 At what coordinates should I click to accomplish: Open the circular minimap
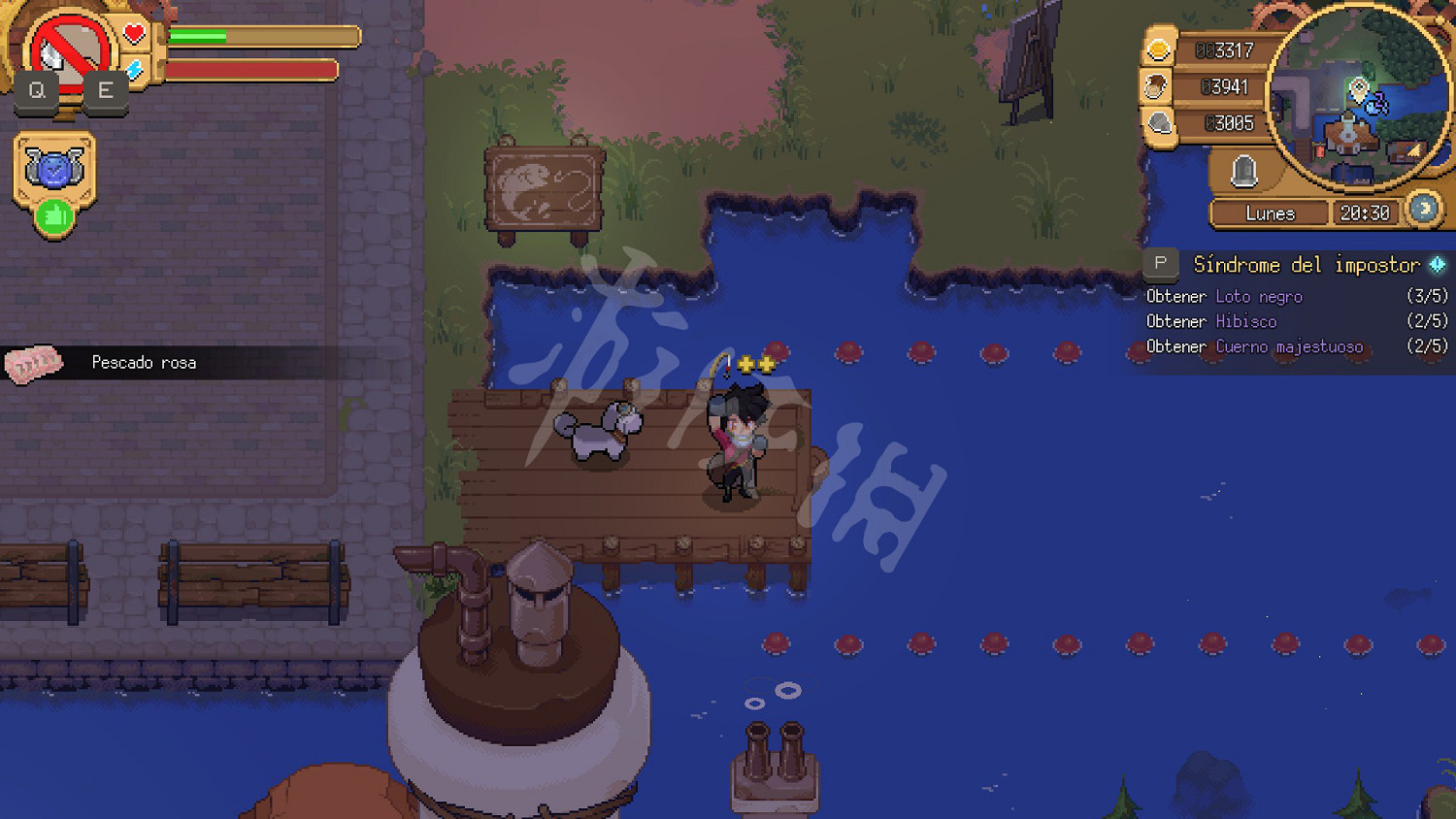[1359, 97]
